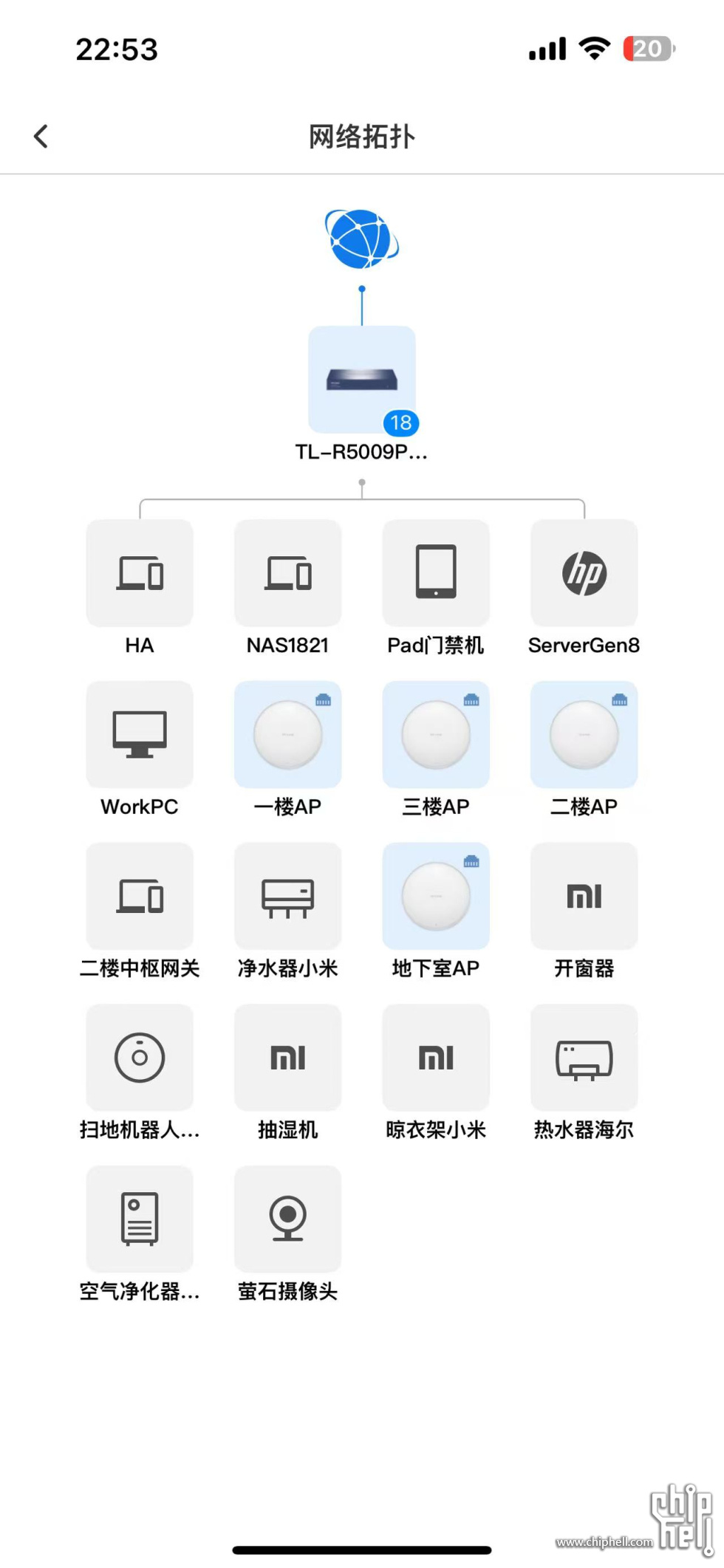Image resolution: width=724 pixels, height=1568 pixels.
Task: Select the 一楼AP access point
Action: click(287, 735)
